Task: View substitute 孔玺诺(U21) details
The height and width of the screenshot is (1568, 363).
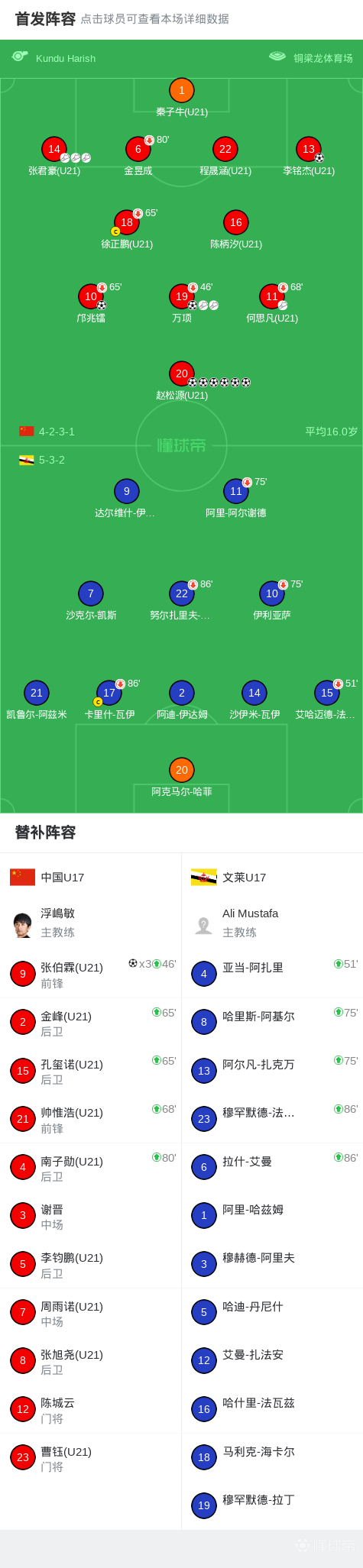Action: point(91,1071)
